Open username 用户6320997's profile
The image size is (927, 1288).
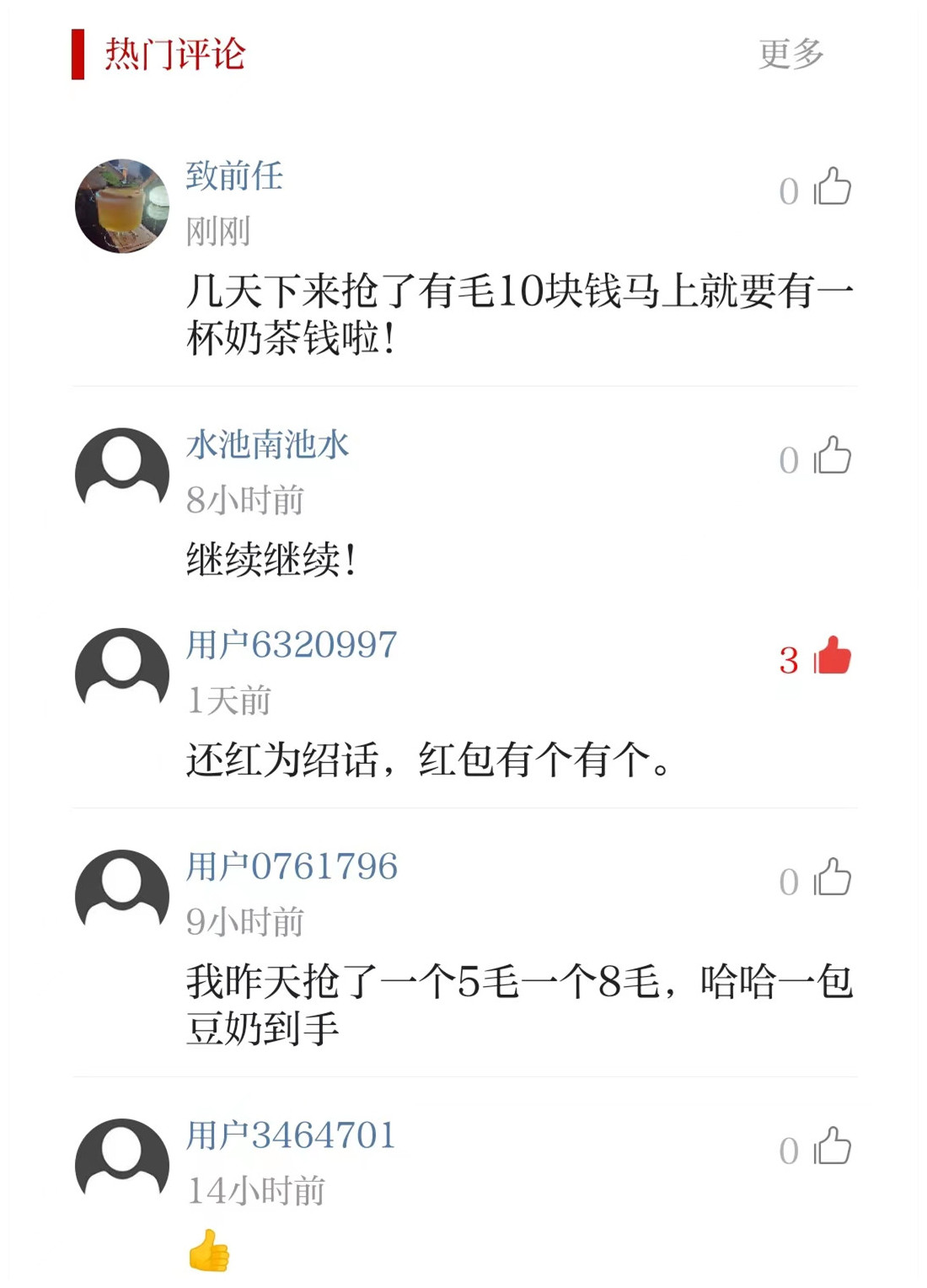291,646
